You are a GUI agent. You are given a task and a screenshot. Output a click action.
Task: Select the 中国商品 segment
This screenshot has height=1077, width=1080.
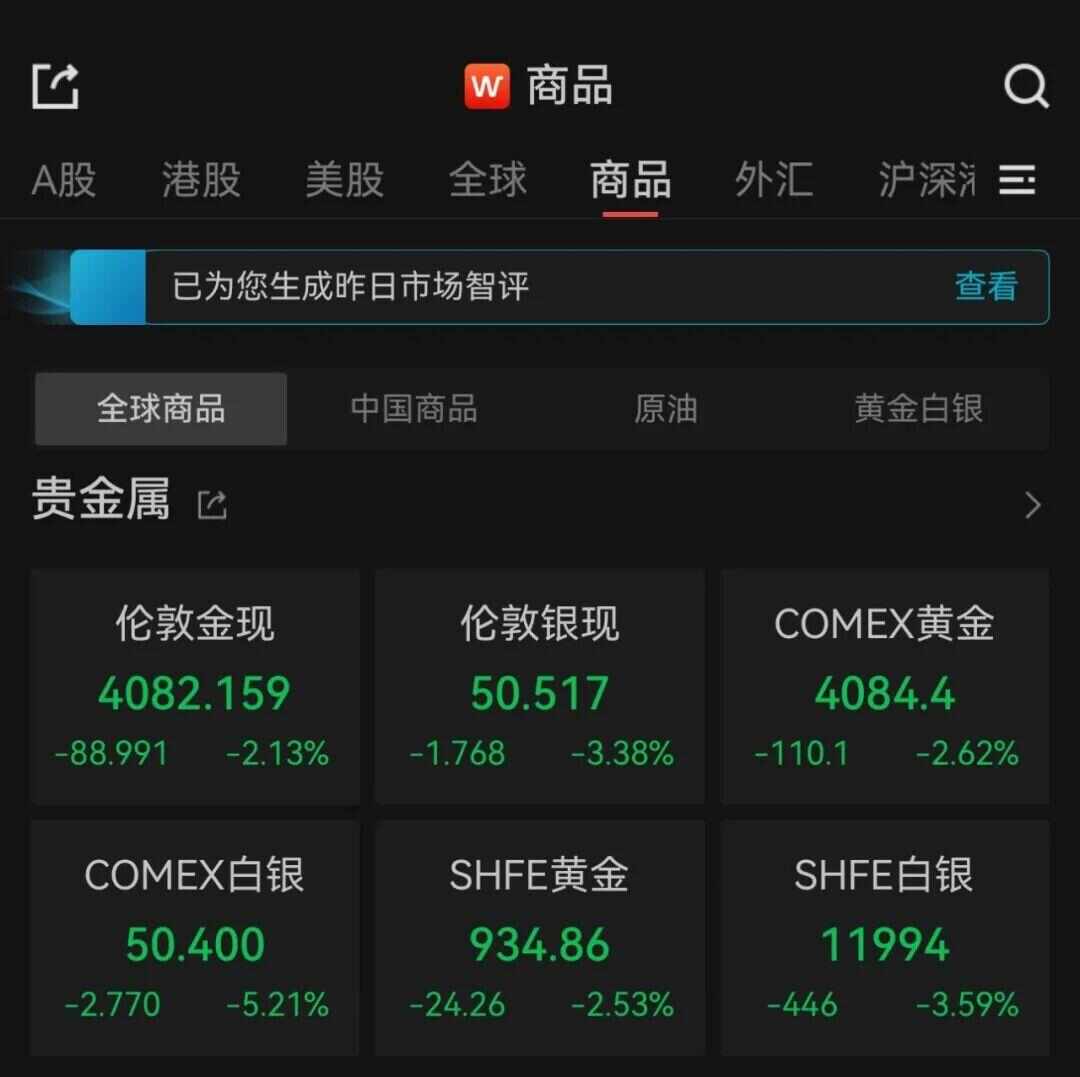tap(413, 409)
